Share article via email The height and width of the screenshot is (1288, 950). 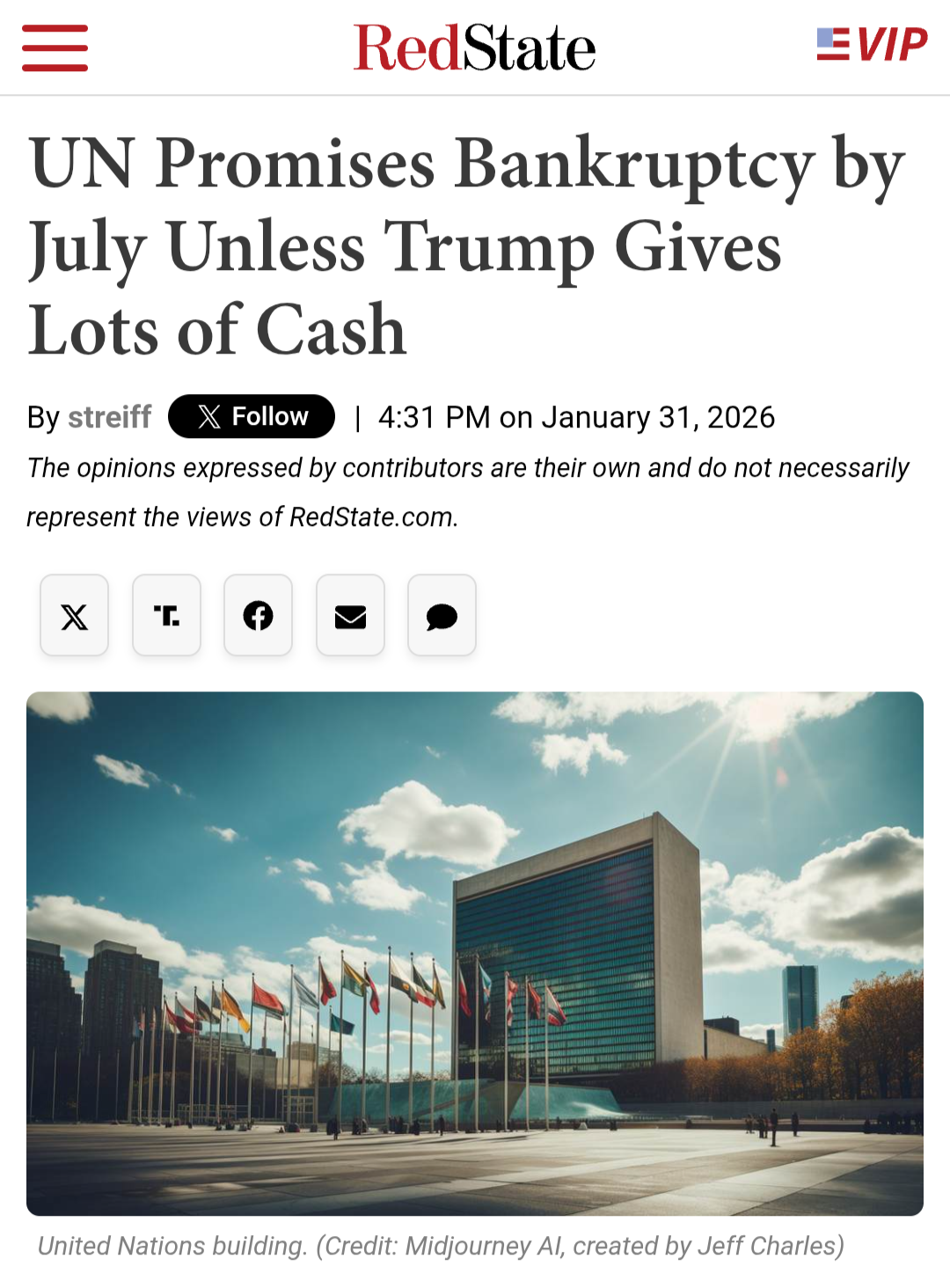[350, 616]
